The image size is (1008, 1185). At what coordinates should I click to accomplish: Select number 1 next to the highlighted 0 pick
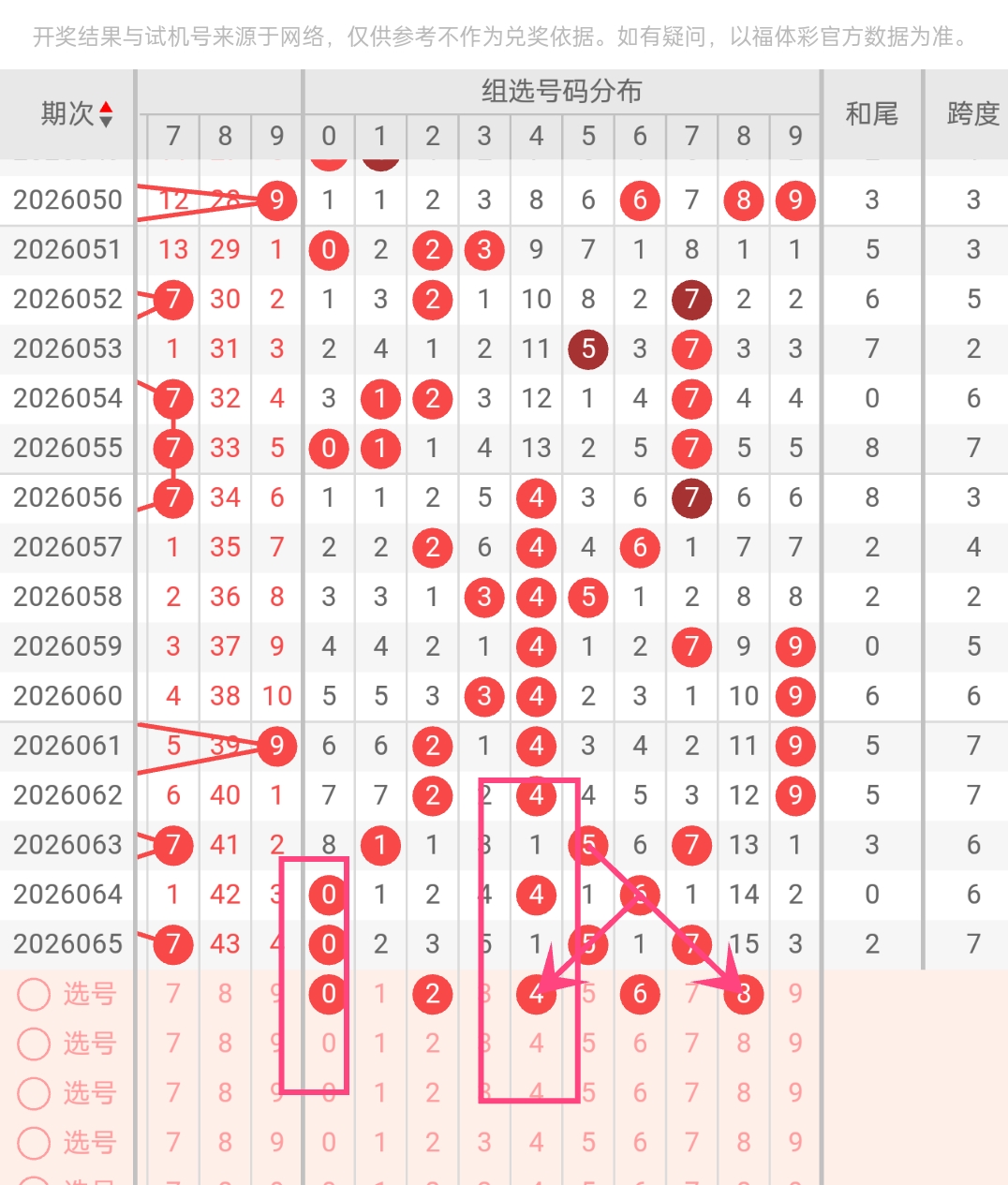[380, 994]
